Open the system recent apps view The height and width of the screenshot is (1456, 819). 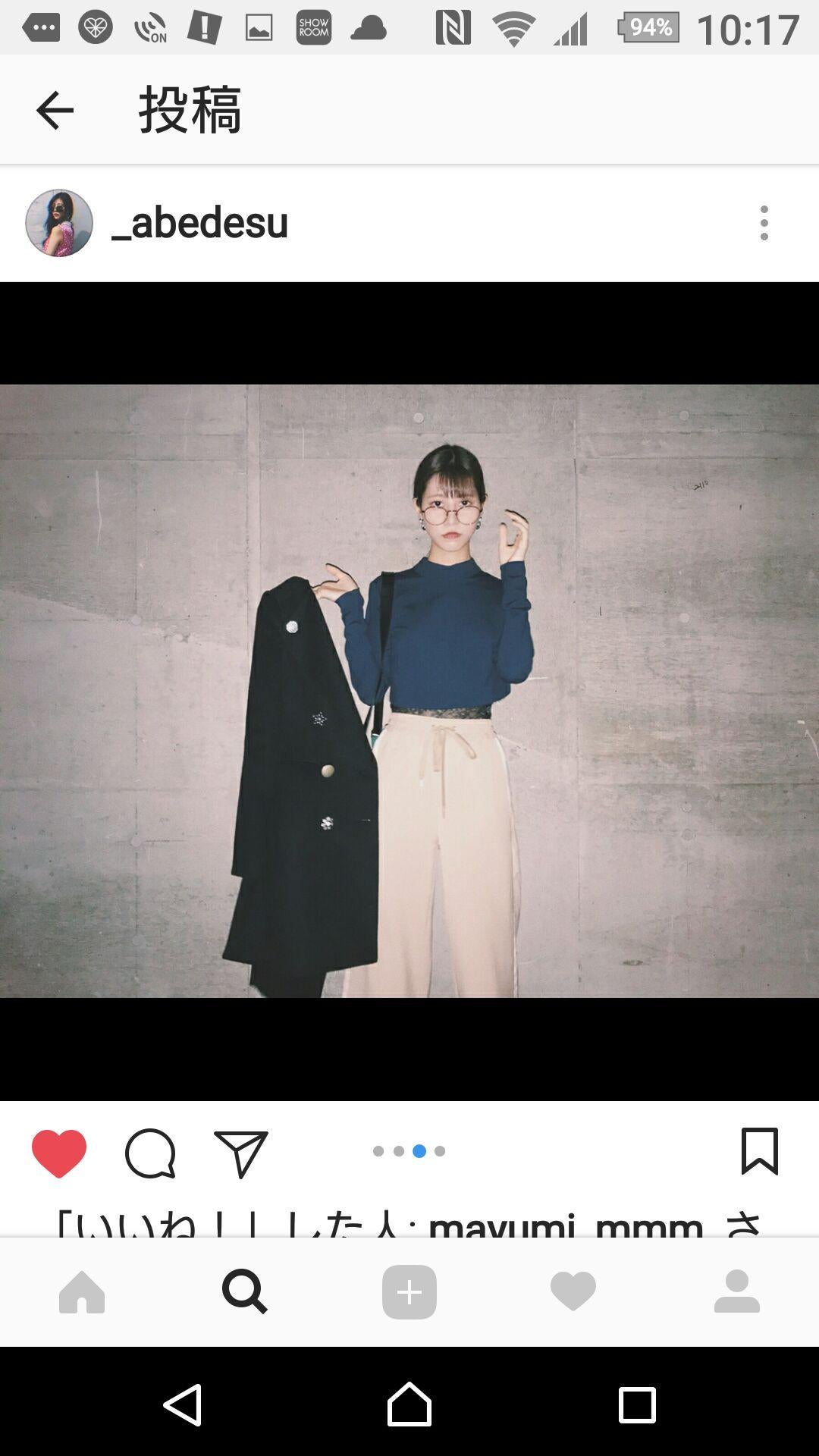(637, 1404)
